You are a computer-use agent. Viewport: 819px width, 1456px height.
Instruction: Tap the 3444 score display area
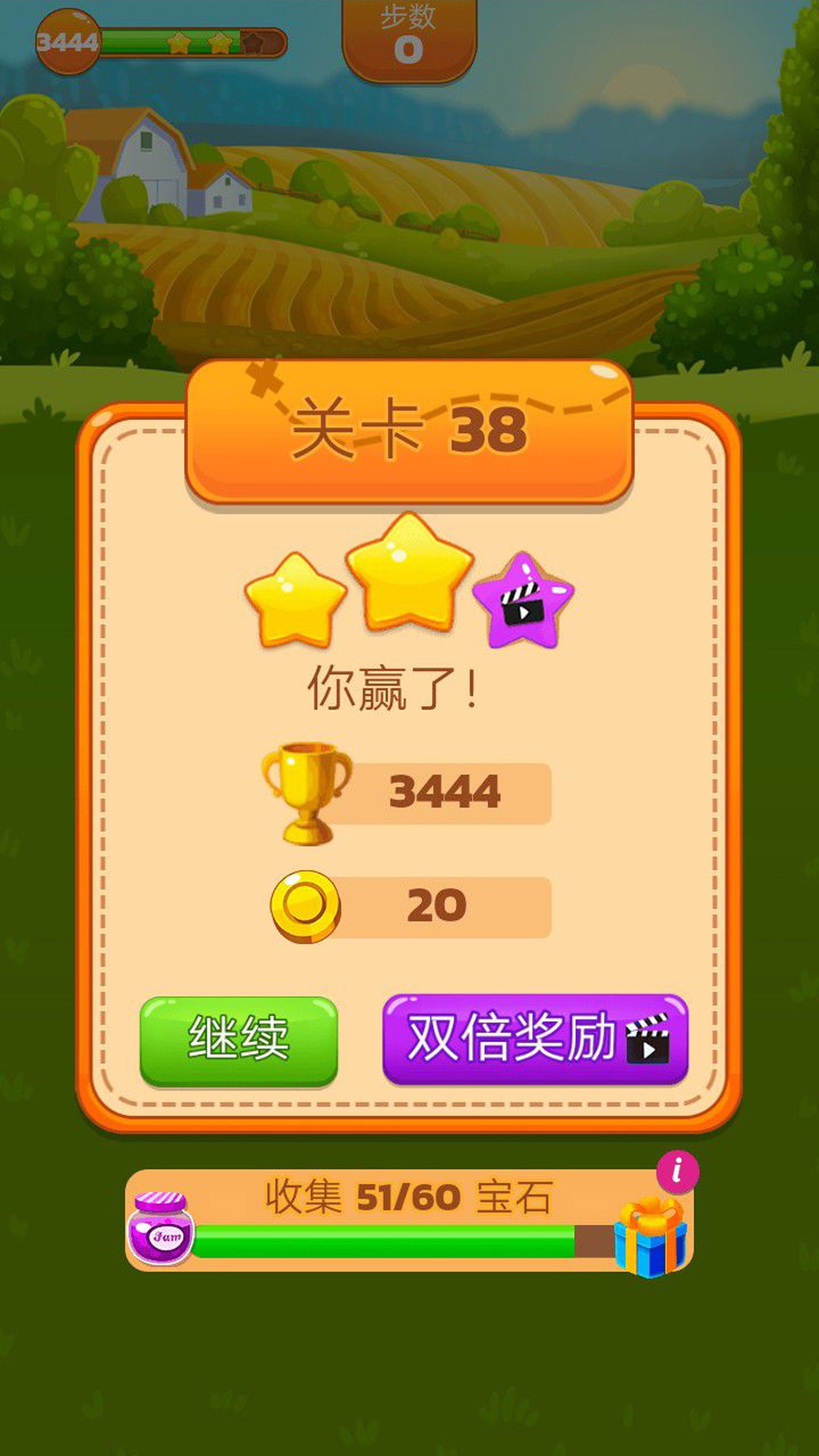pyautogui.click(x=444, y=791)
